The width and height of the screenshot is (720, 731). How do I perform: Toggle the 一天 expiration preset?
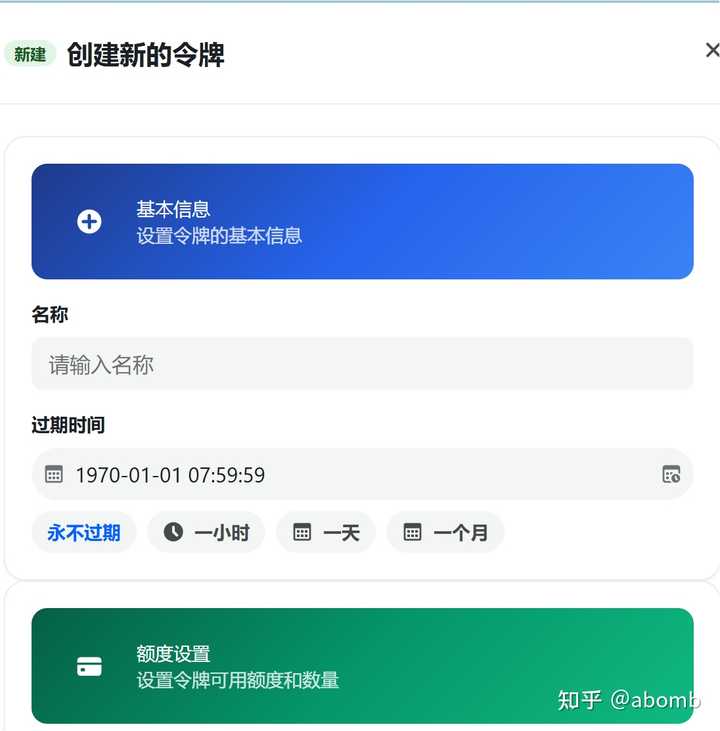[x=326, y=532]
